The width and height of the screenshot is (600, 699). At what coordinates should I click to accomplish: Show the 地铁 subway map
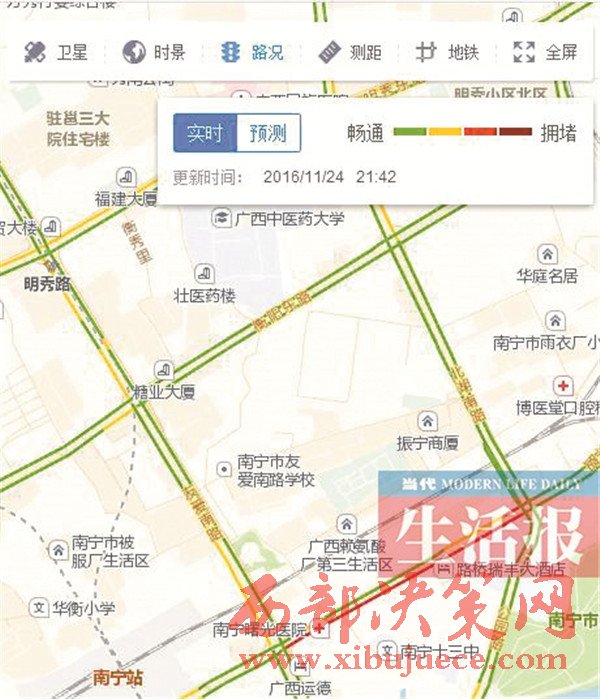[447, 53]
